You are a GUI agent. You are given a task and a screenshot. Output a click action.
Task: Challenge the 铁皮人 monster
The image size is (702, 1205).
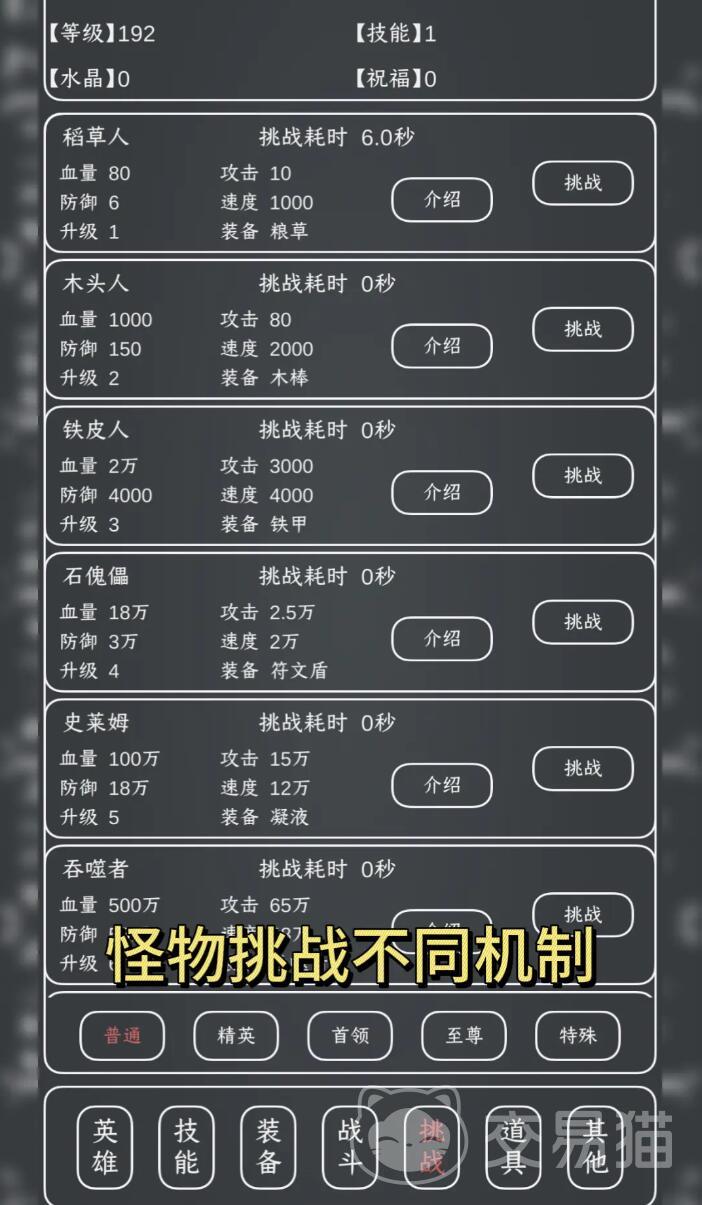tap(582, 475)
